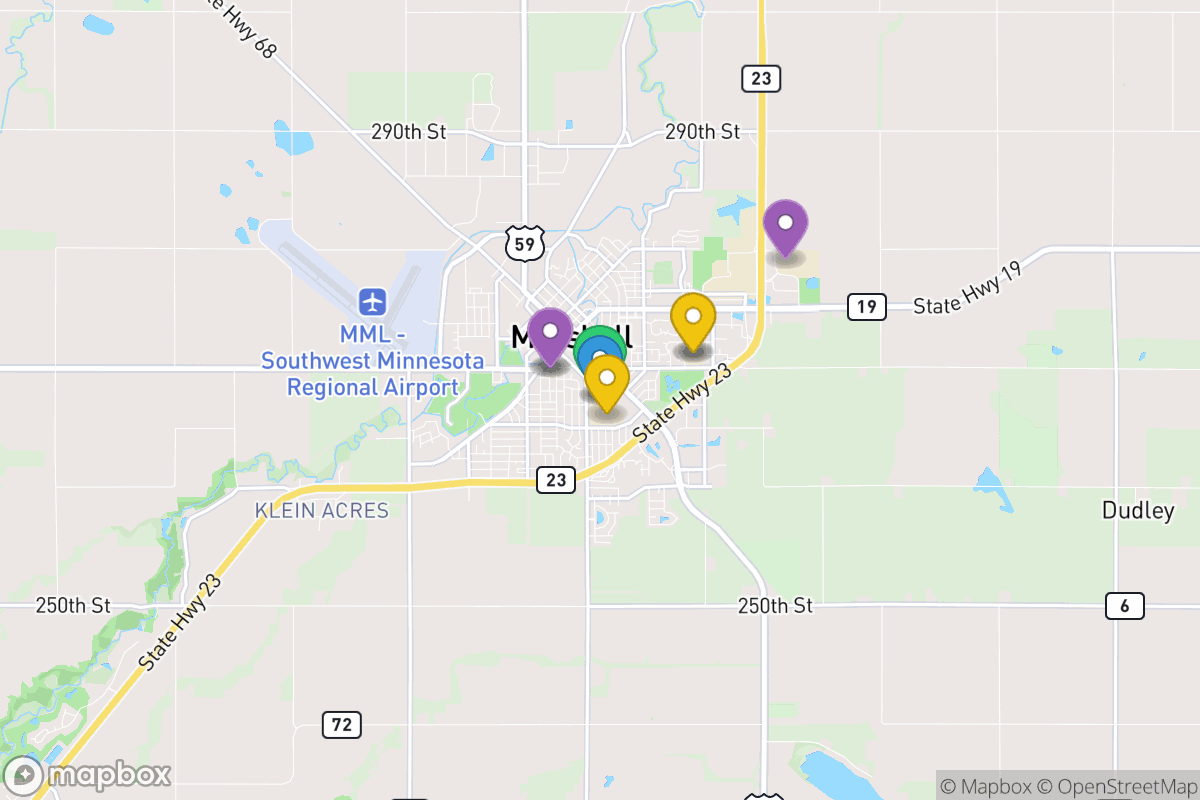Viewport: 1200px width, 800px height.
Task: Tap the purple pin covering the Marshall label
Action: coord(549,333)
